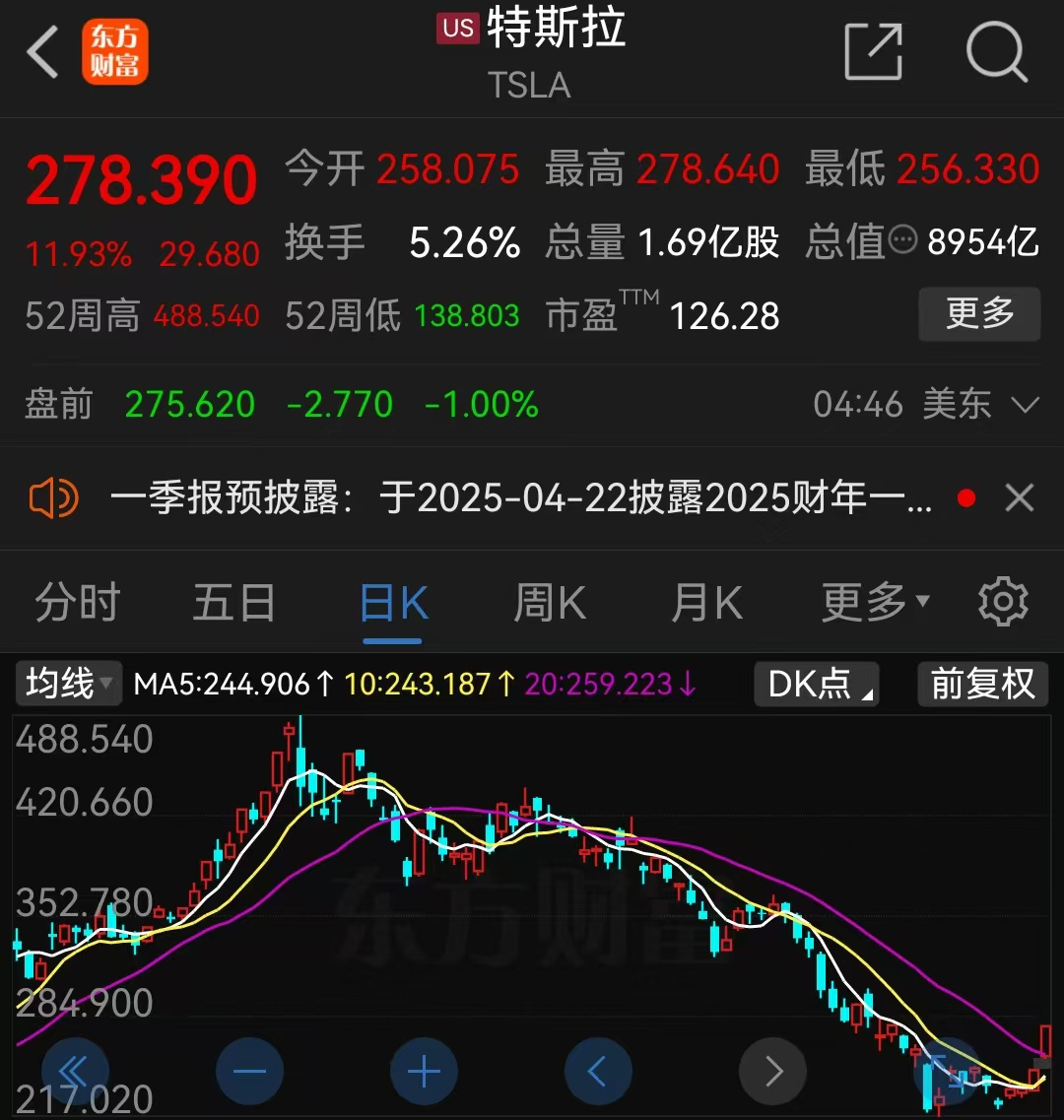This screenshot has width=1064, height=1120.
Task: Open the stock search magnifier
Action: [997, 51]
